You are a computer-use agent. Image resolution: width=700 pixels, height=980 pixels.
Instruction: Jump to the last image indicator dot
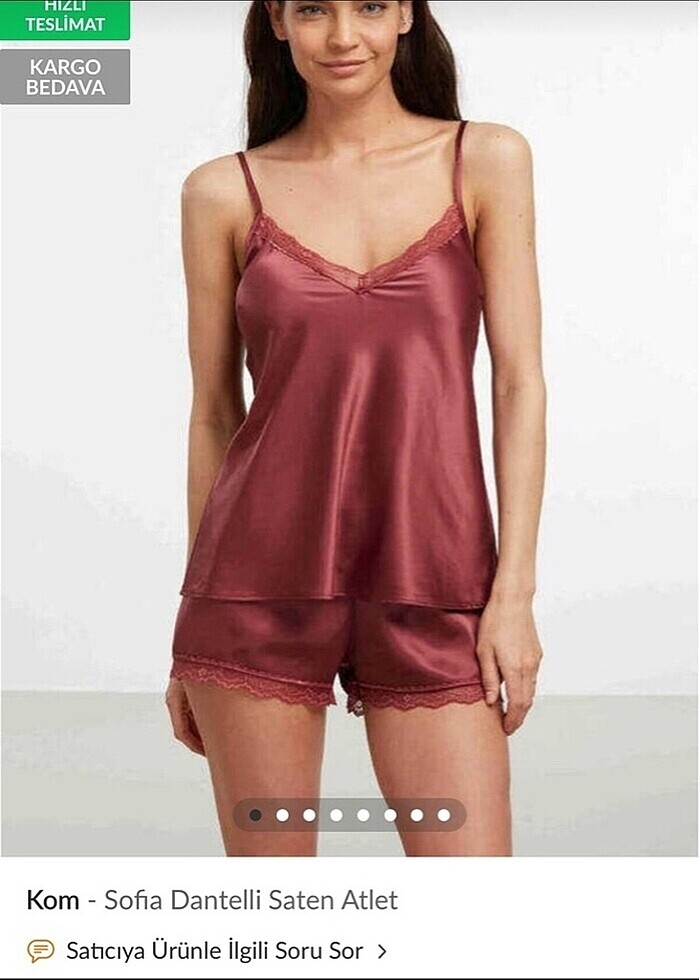(444, 815)
